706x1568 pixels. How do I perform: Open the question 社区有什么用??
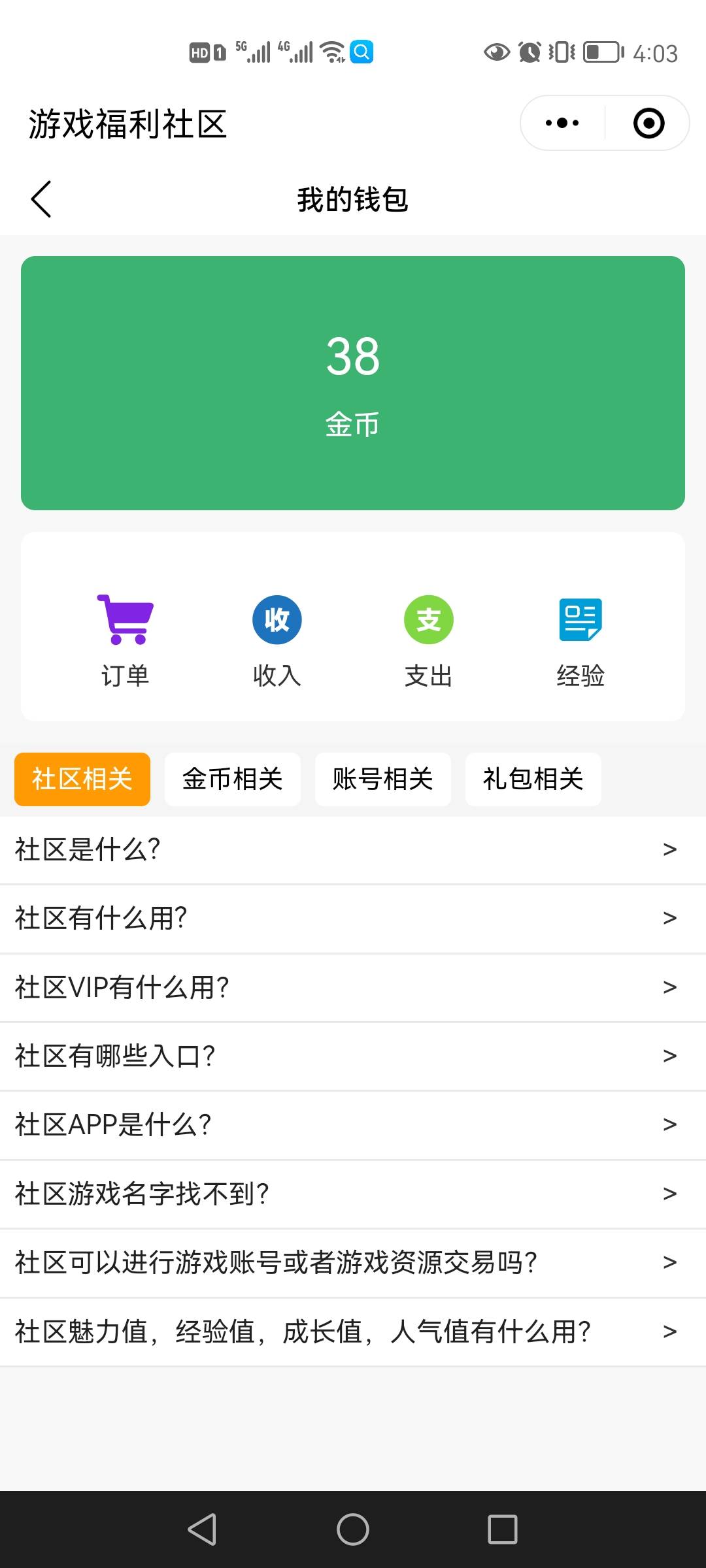click(353, 919)
